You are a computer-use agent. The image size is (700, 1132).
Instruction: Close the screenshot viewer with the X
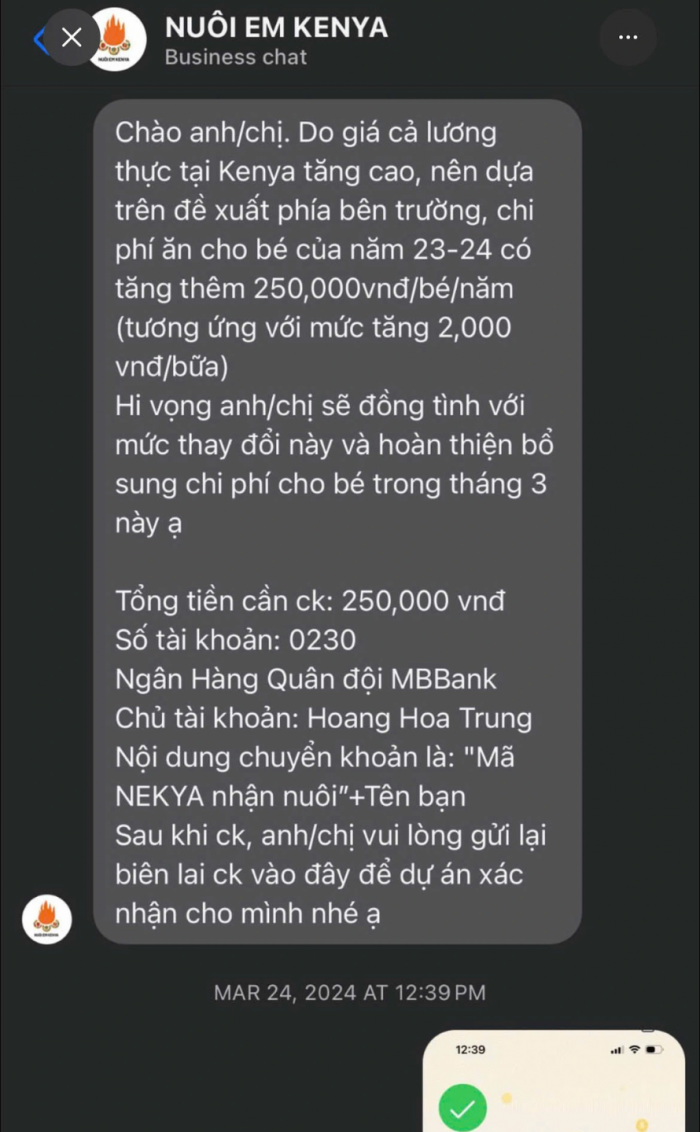pos(72,38)
